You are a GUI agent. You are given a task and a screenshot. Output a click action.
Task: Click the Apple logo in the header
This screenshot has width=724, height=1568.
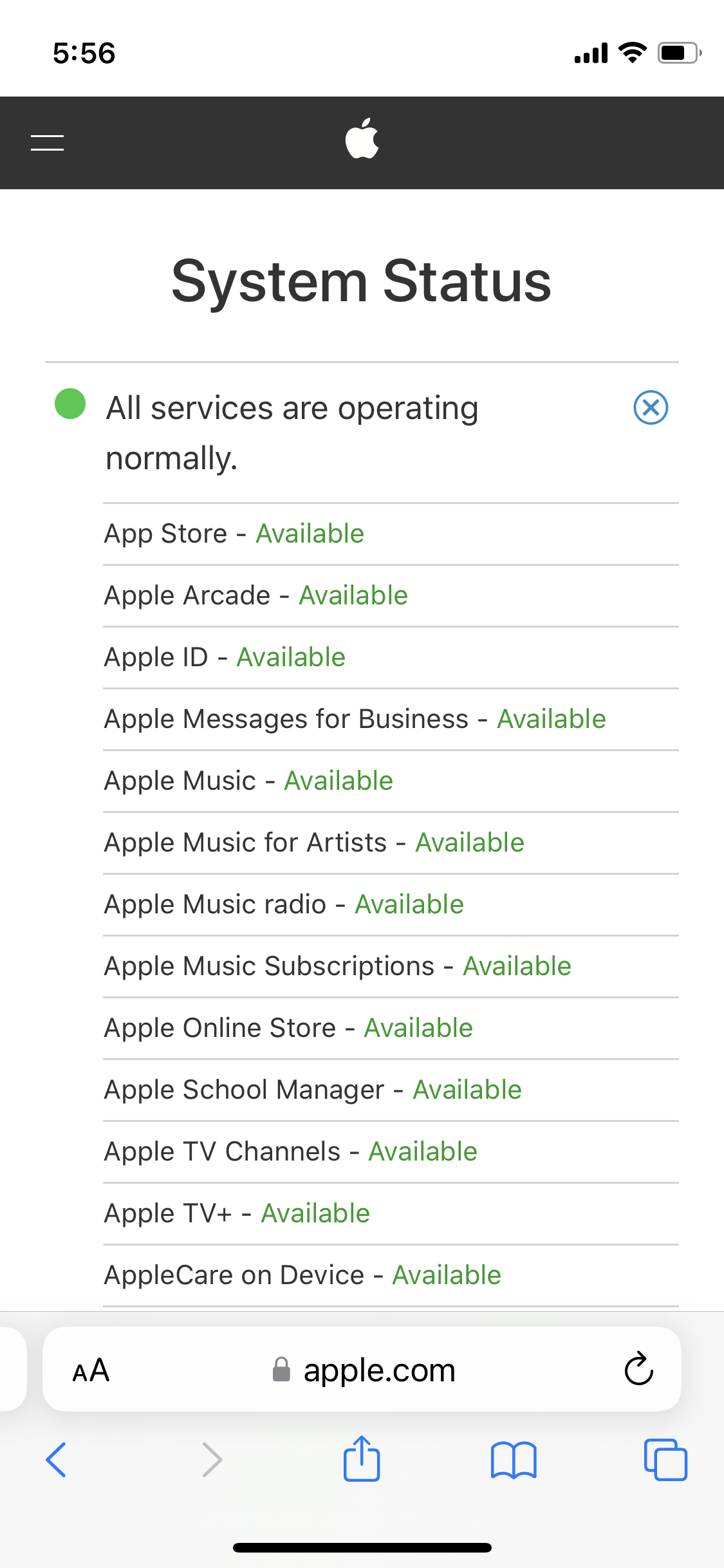(362, 140)
